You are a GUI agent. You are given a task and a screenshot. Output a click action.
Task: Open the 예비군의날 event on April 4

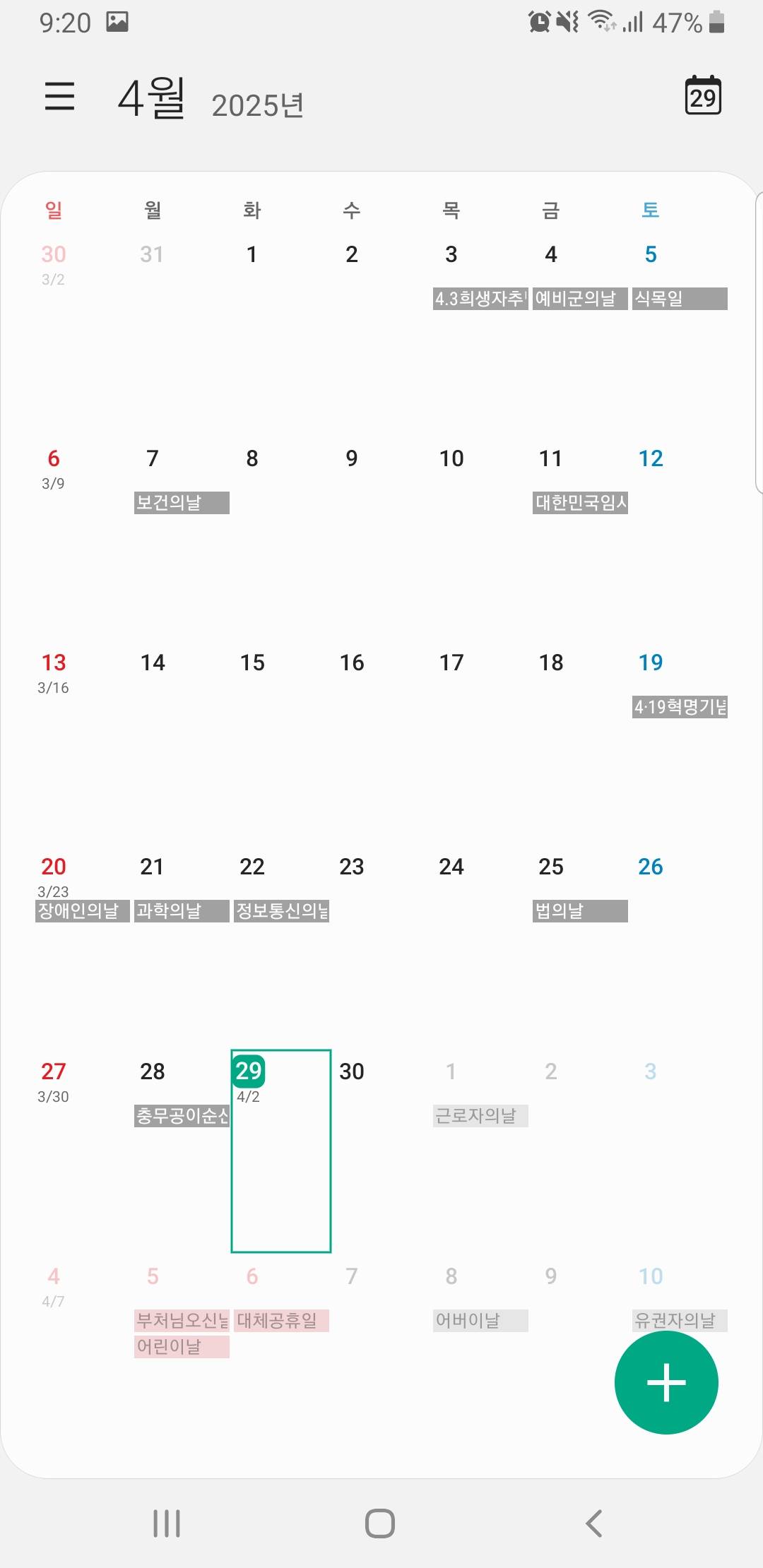pyautogui.click(x=579, y=299)
